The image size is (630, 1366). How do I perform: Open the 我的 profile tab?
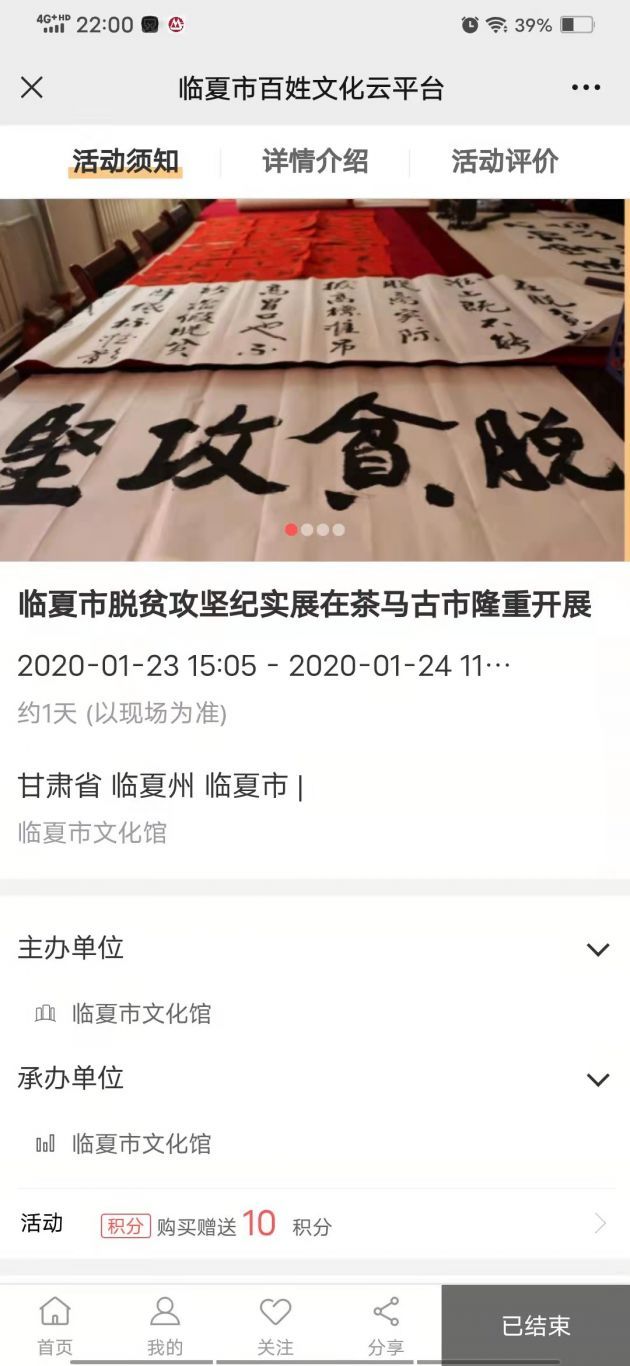tap(165, 1324)
